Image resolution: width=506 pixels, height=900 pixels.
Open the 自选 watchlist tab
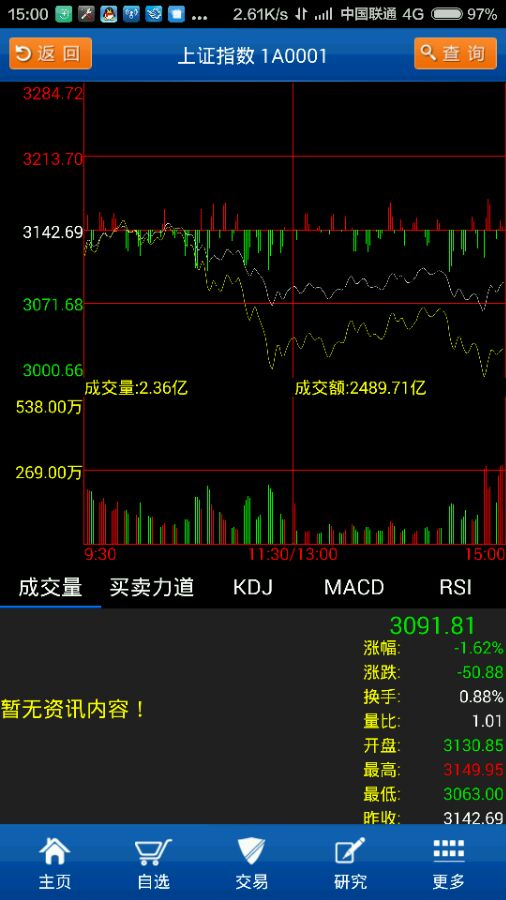pyautogui.click(x=154, y=863)
